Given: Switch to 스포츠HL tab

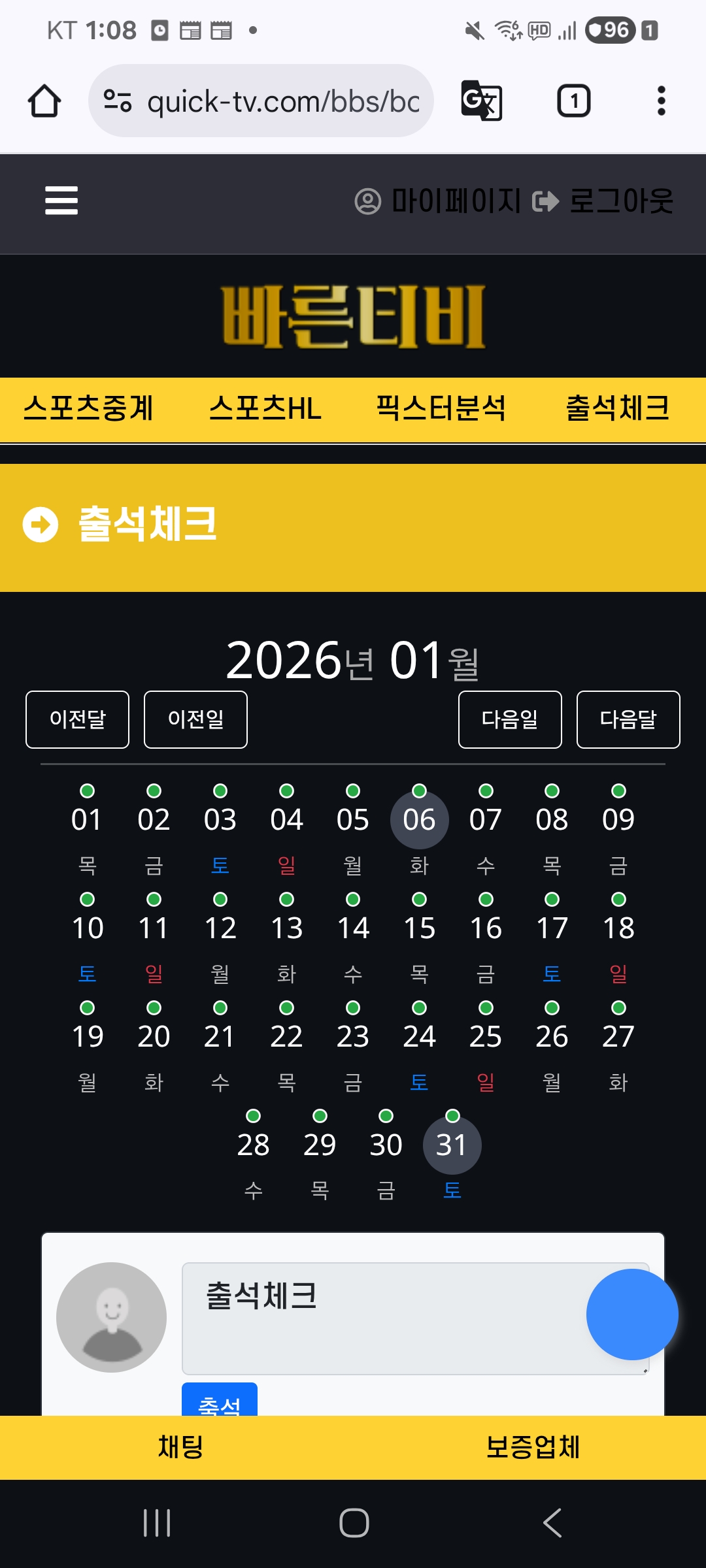Looking at the screenshot, I should click(x=265, y=409).
